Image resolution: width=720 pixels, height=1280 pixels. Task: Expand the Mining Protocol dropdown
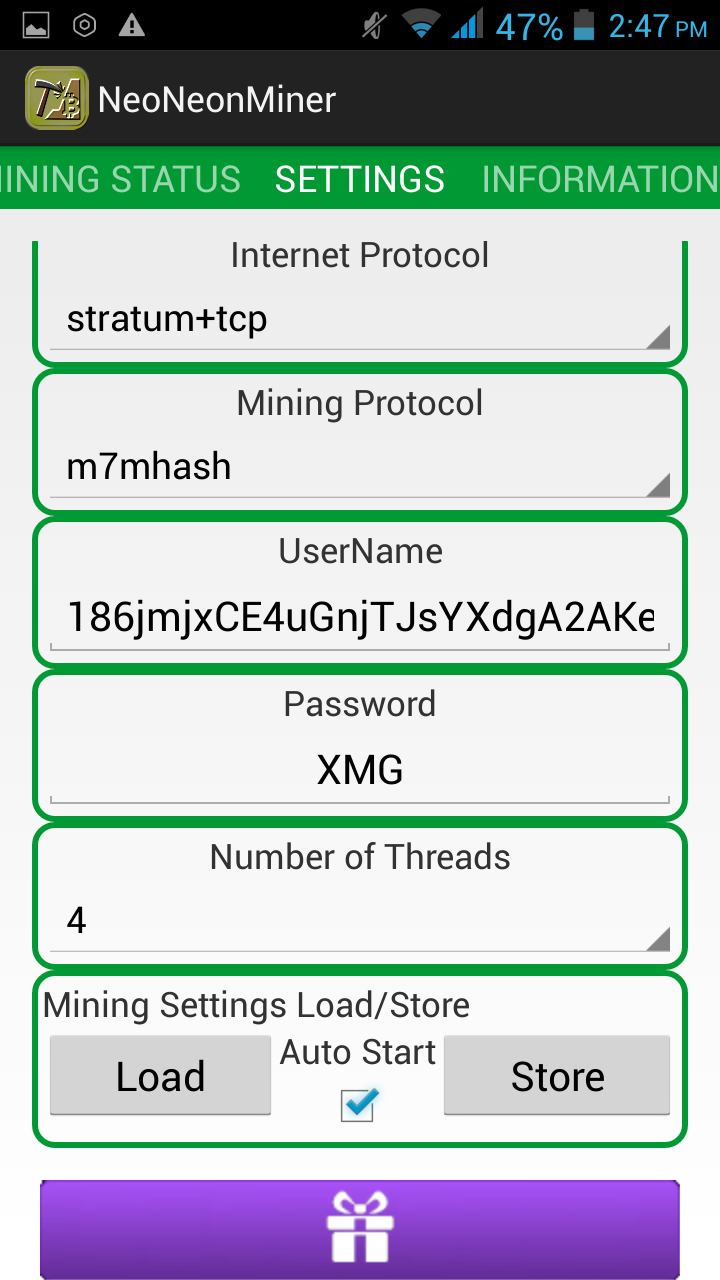360,467
